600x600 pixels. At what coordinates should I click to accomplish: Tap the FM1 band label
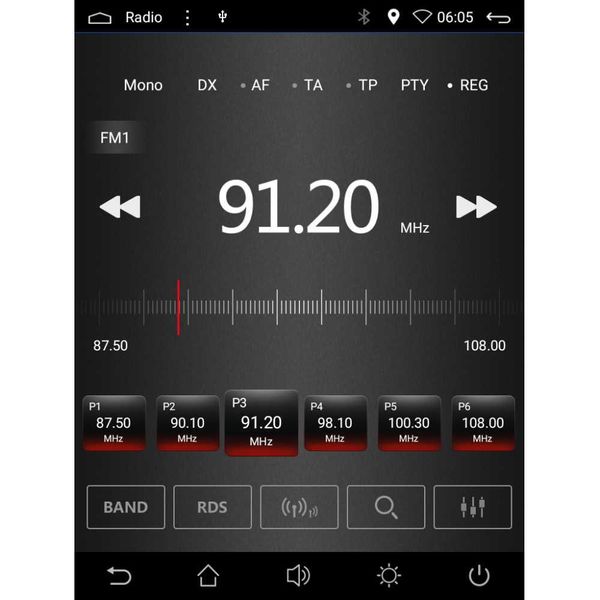coord(115,137)
